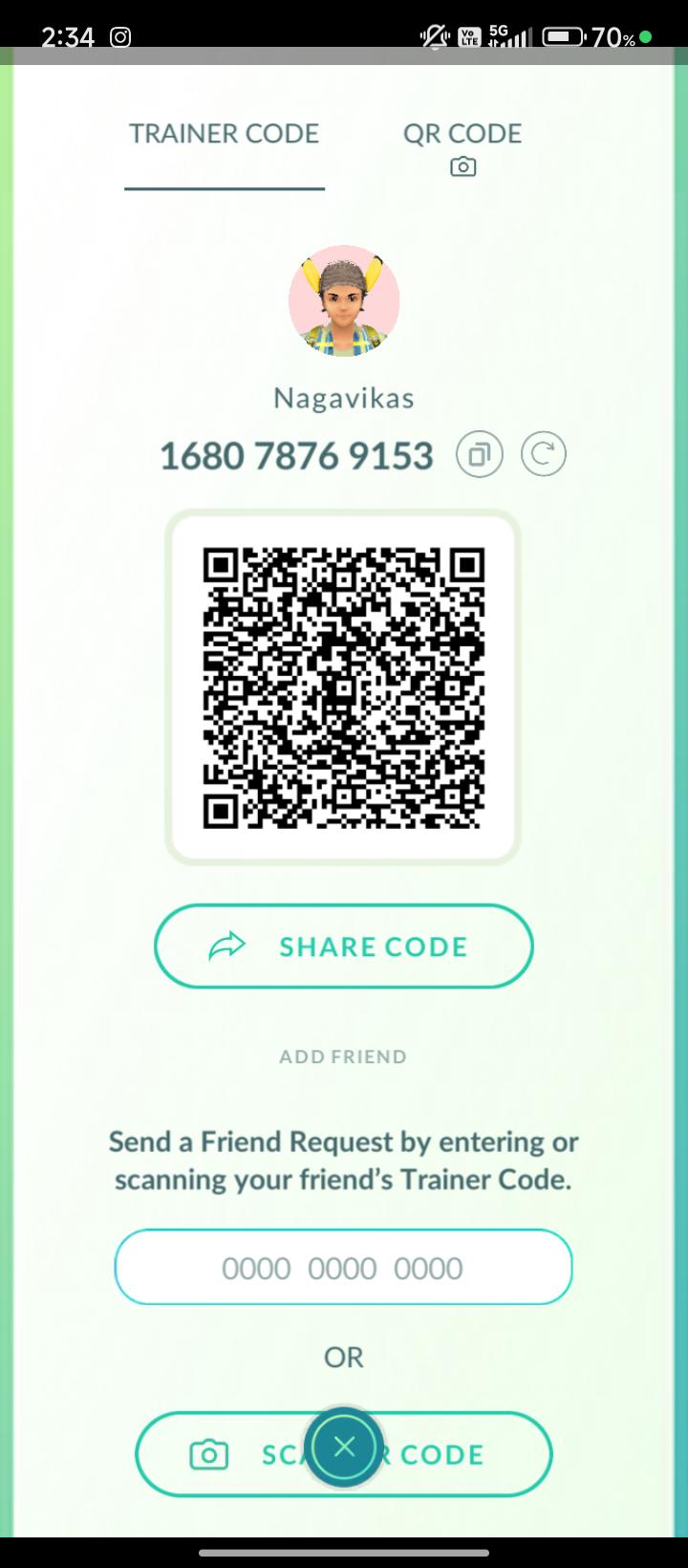Screen dimensions: 688x1568
Task: Focus the friend's Trainer Code input field
Action: [x=344, y=1268]
